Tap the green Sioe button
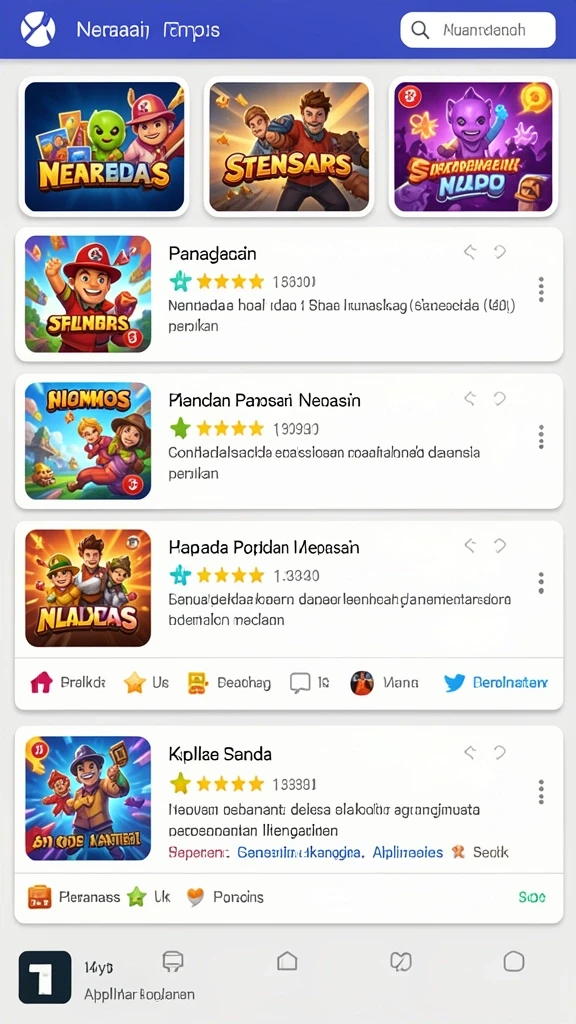Screen dimensions: 576x1024 [532, 897]
